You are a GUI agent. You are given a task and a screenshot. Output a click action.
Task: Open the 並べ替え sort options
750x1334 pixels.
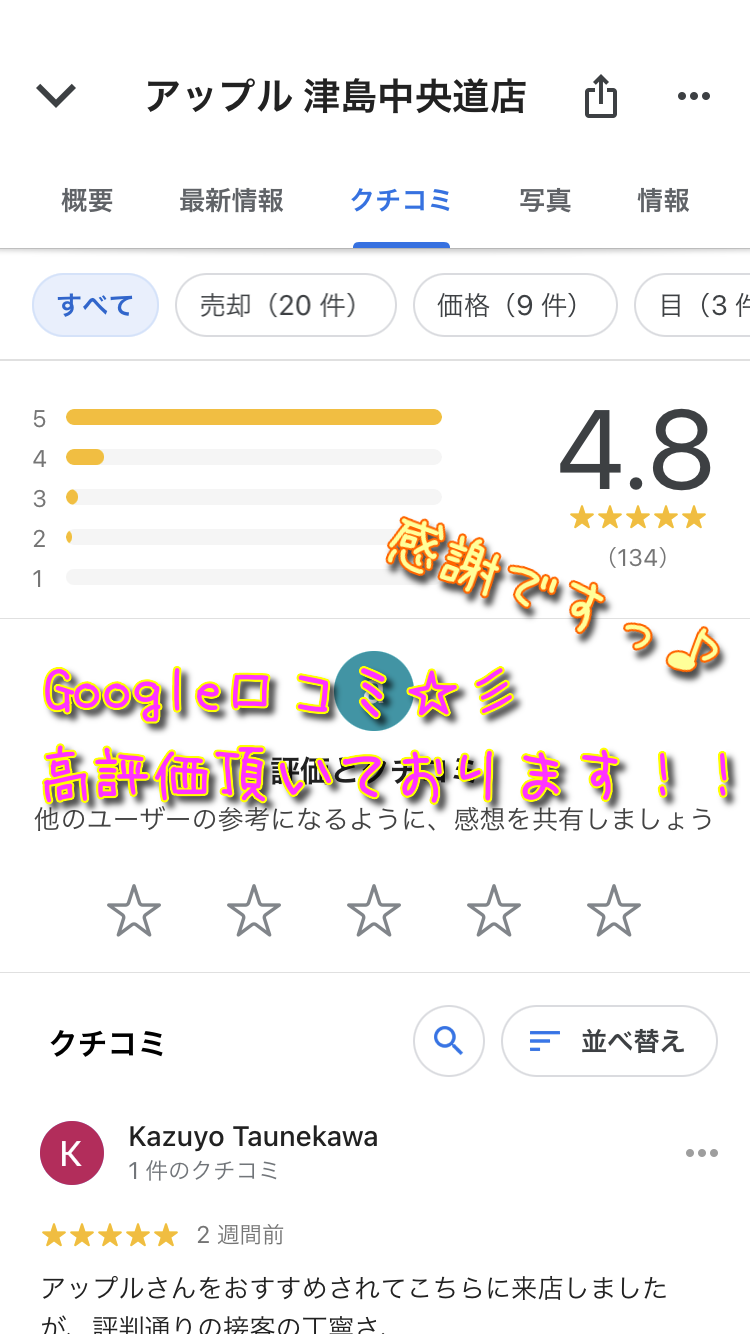point(608,1041)
